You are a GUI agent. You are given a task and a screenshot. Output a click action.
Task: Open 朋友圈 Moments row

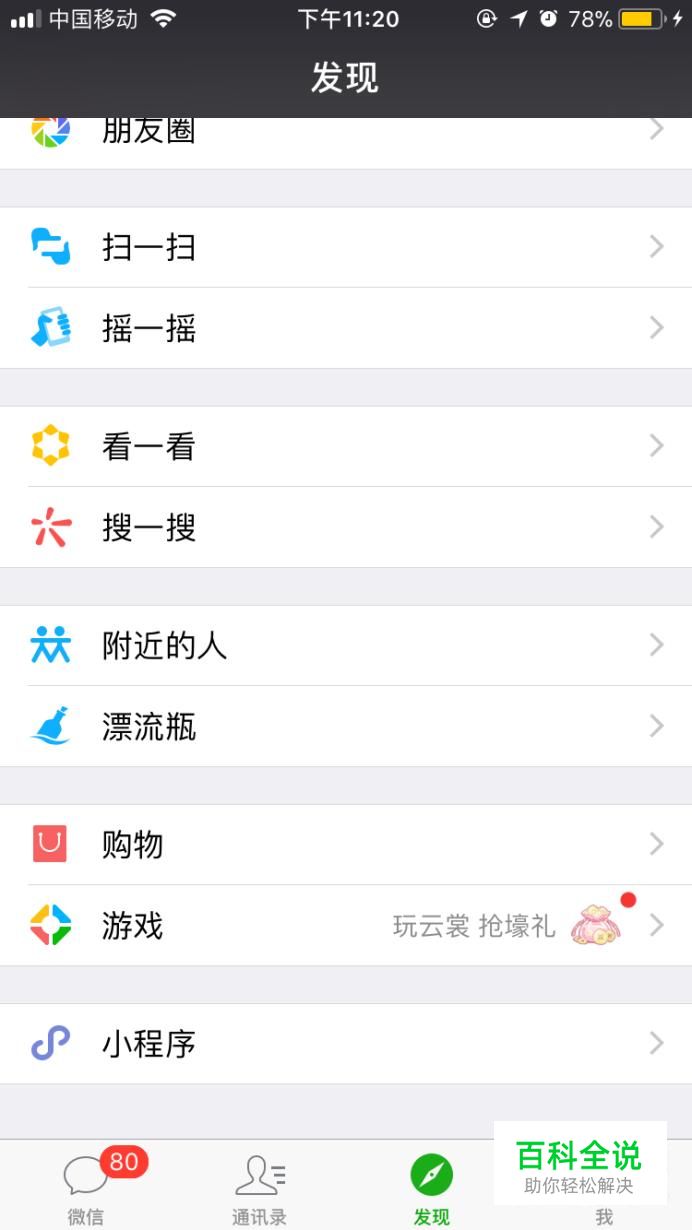click(x=346, y=140)
